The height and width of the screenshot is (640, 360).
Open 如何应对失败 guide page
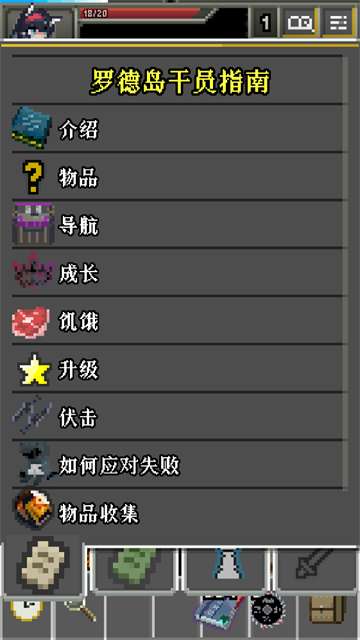point(177,464)
